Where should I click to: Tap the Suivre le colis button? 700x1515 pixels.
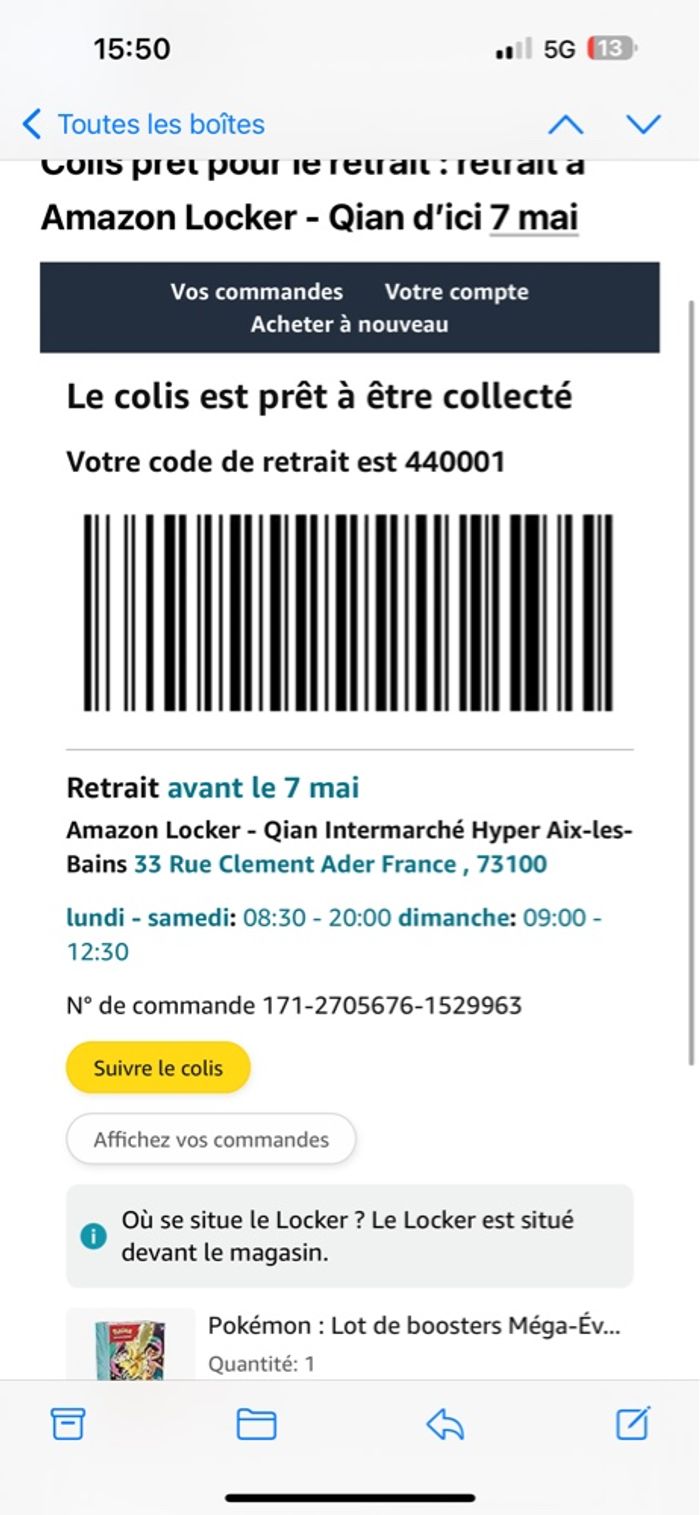158,1067
